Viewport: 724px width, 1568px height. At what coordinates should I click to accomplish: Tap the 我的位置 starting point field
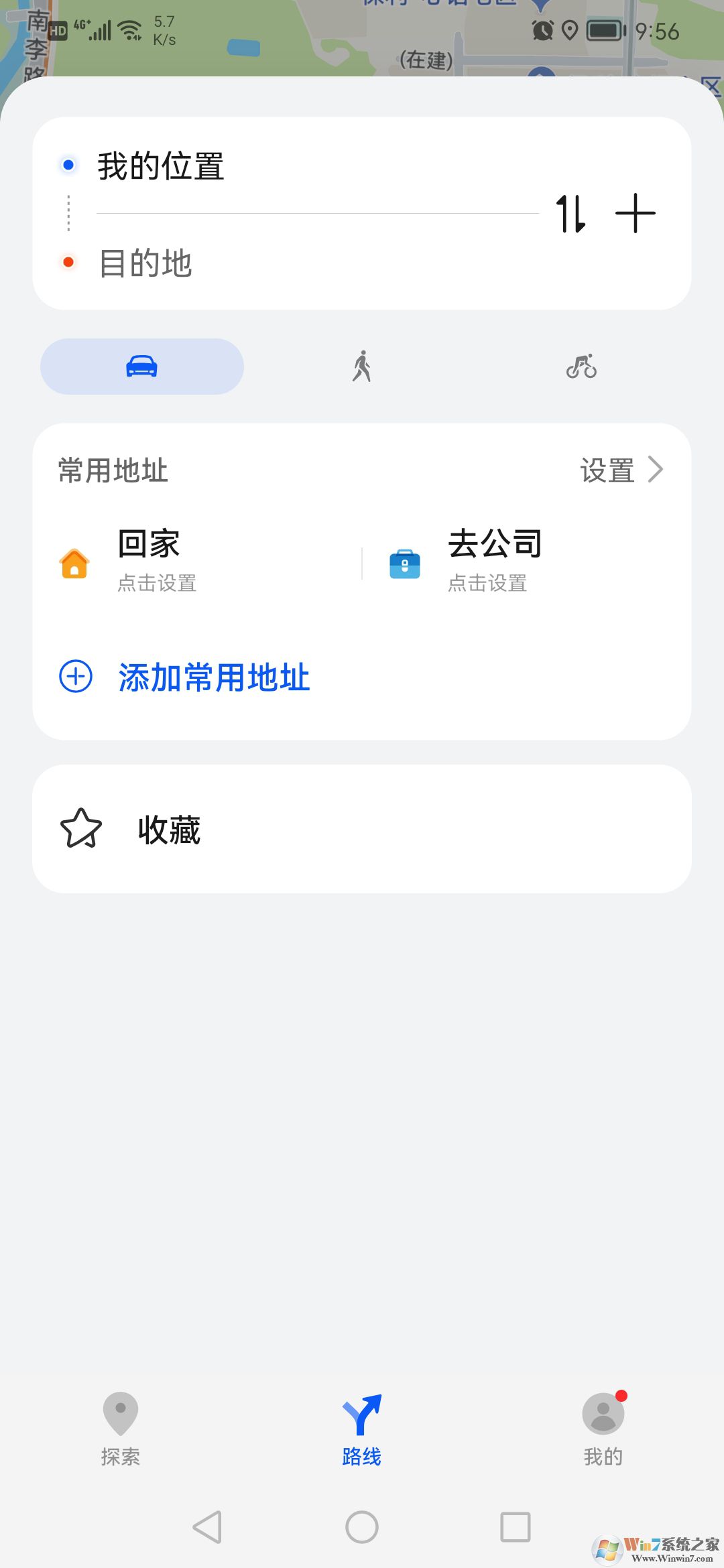point(268,167)
